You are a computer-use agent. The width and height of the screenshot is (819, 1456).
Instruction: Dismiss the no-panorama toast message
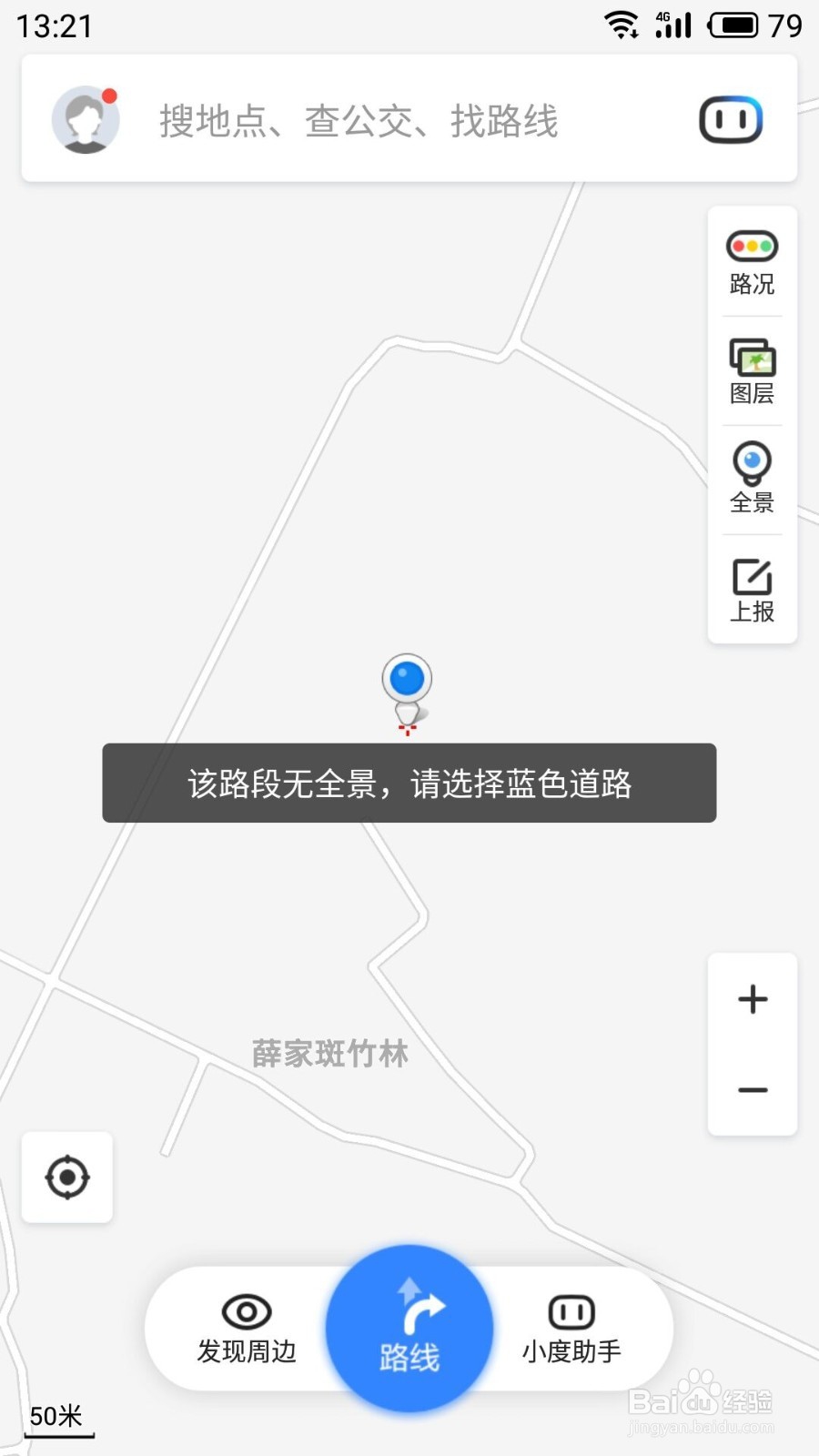[x=409, y=784]
